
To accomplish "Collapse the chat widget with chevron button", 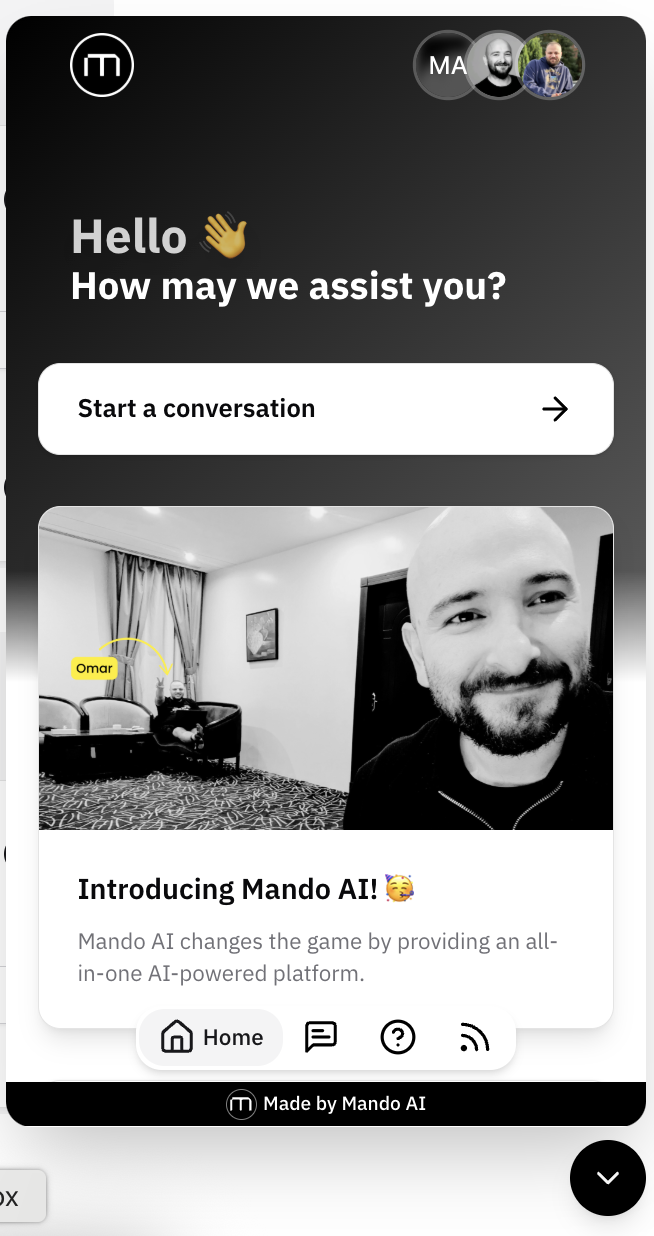I will (607, 1177).
